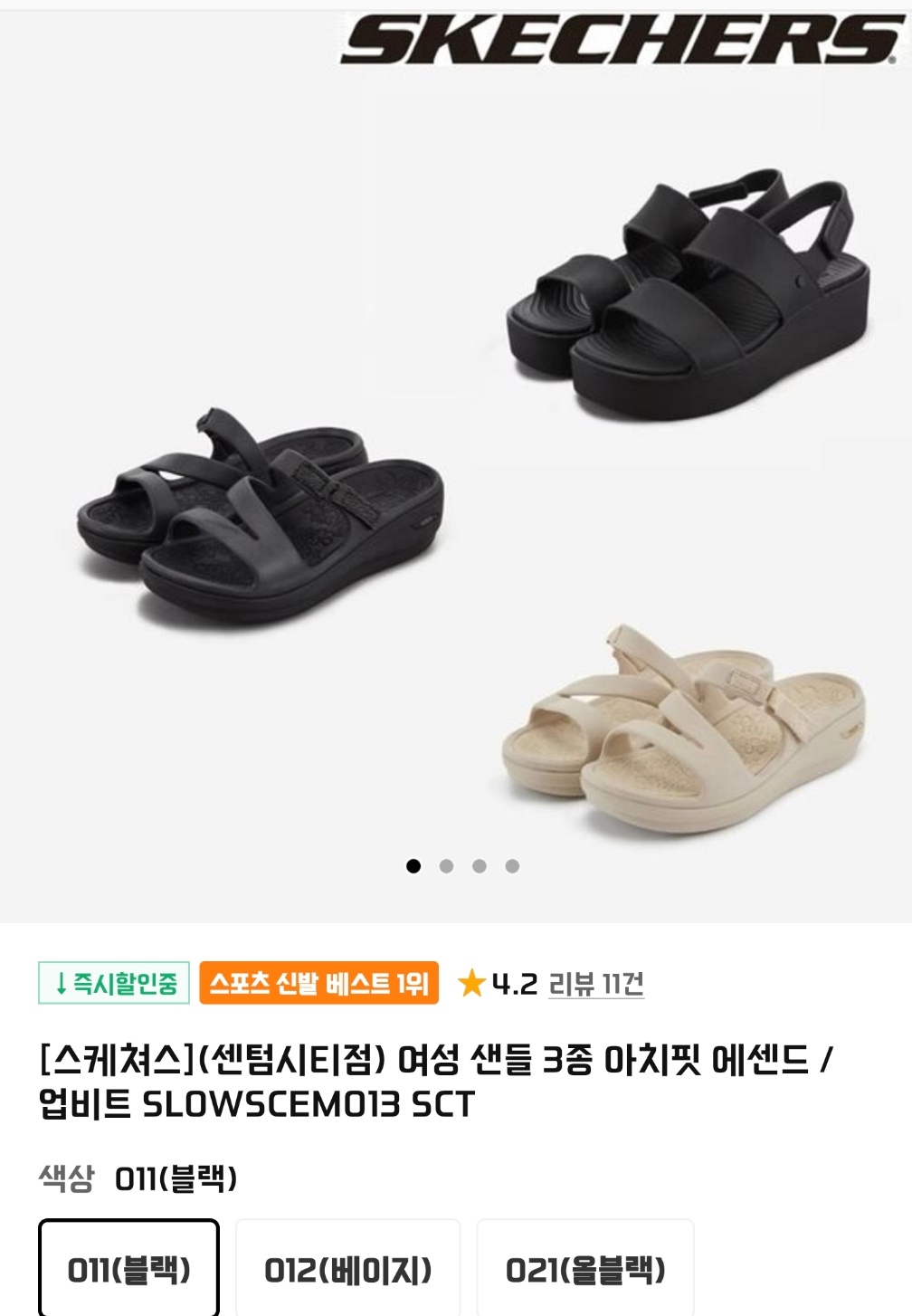The image size is (912, 1316).
Task: Select the 011(블랙) color option
Action: (128, 1269)
